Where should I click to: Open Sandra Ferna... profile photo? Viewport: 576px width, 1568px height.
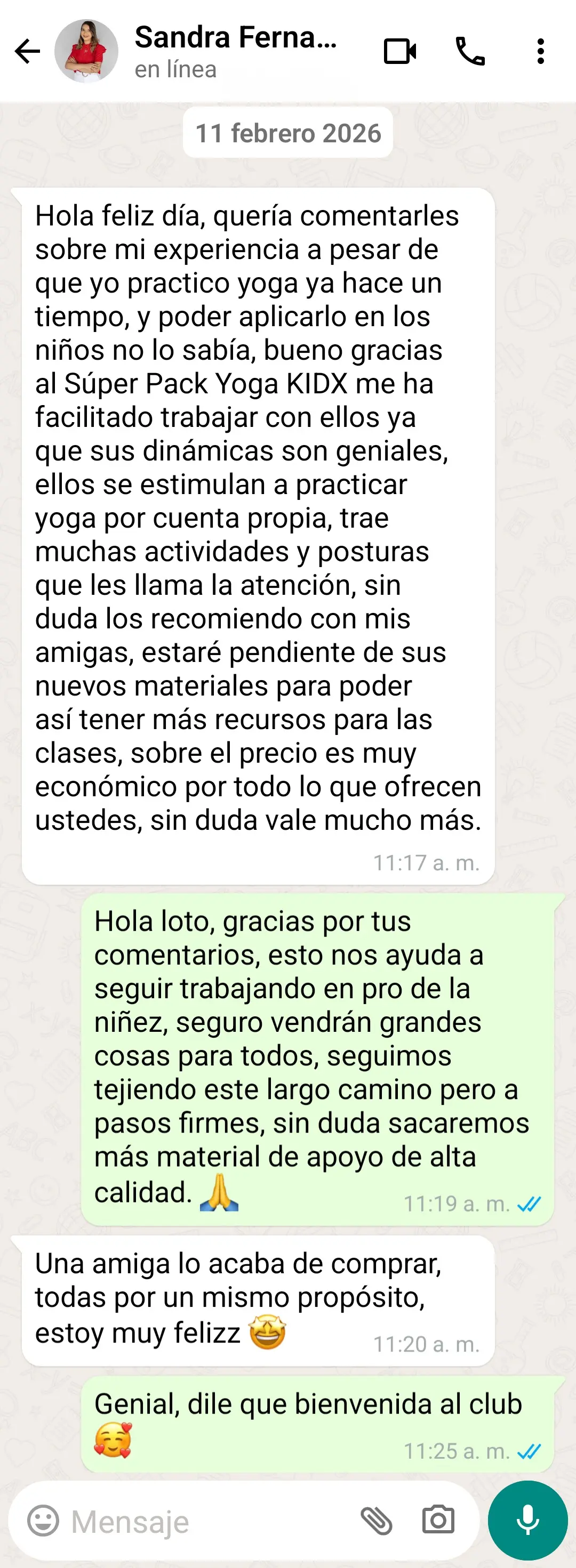pyautogui.click(x=86, y=51)
